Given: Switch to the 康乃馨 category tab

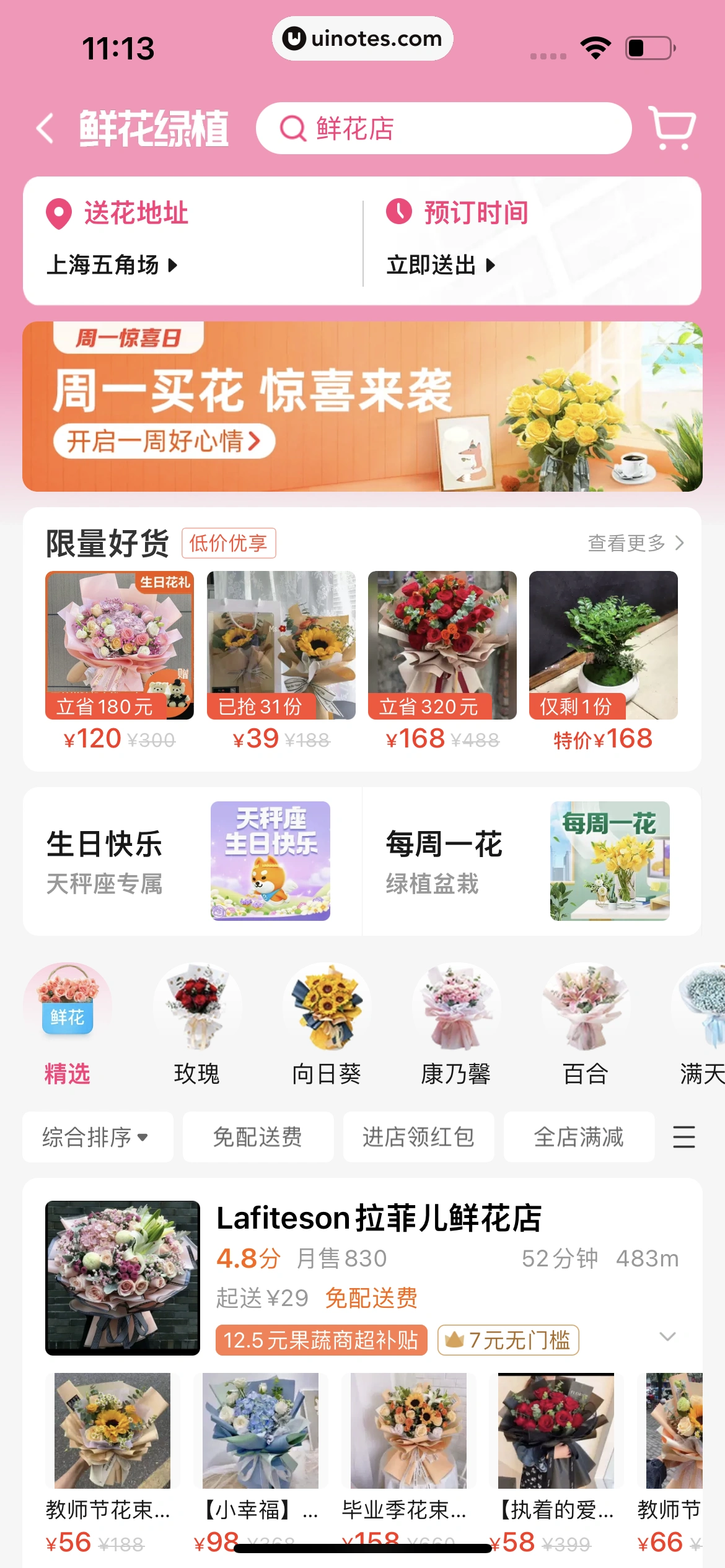Looking at the screenshot, I should (x=457, y=1009).
